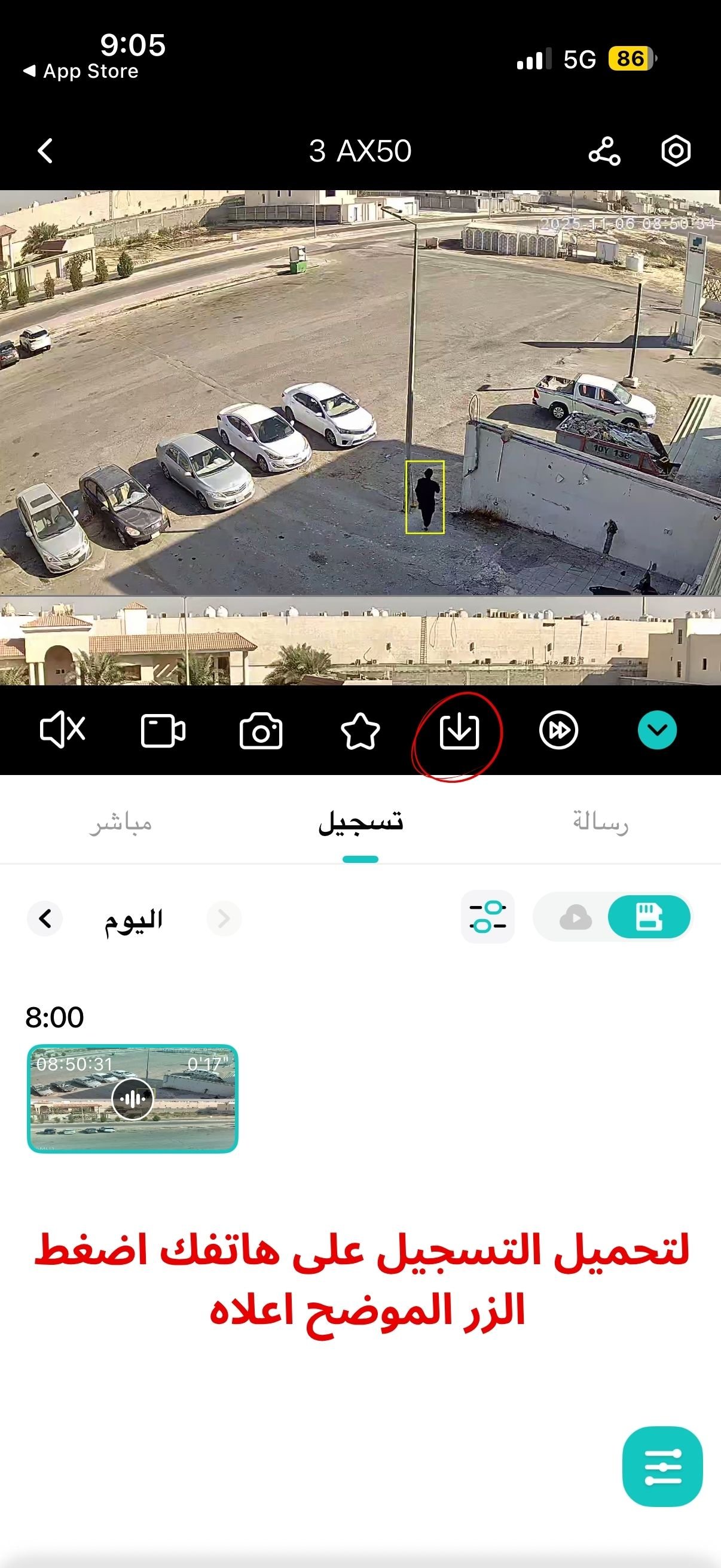Mark this recording as favorite with the star
The width and height of the screenshot is (721, 1568).
pyautogui.click(x=360, y=730)
